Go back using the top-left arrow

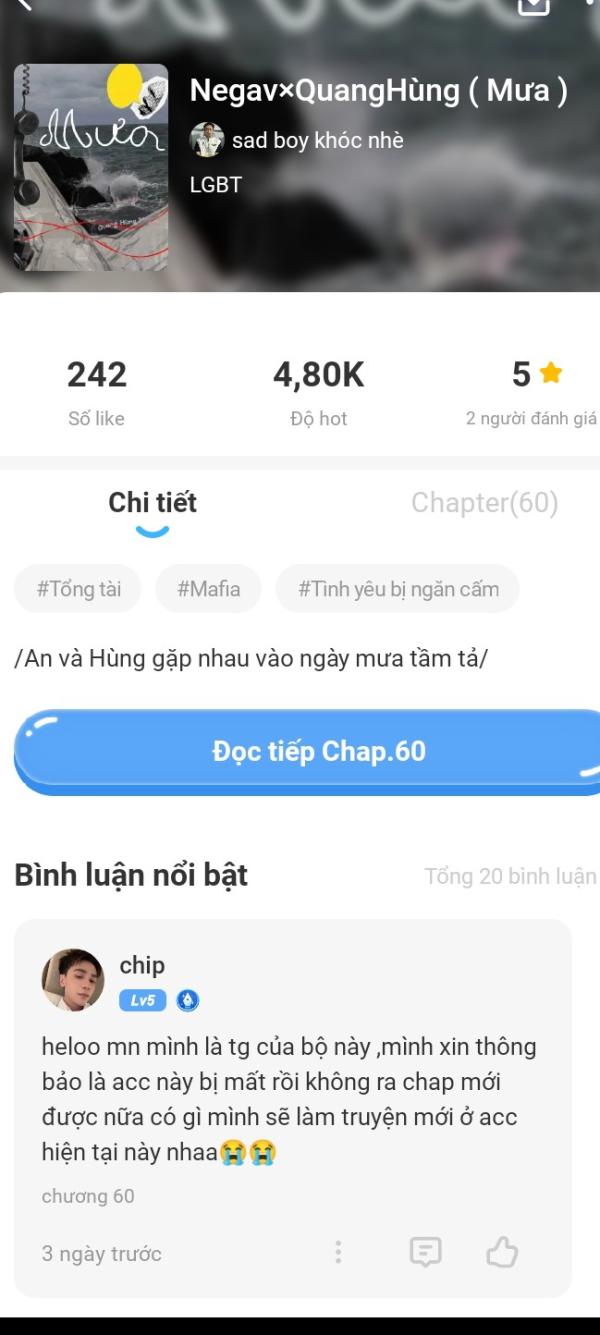tap(24, 4)
